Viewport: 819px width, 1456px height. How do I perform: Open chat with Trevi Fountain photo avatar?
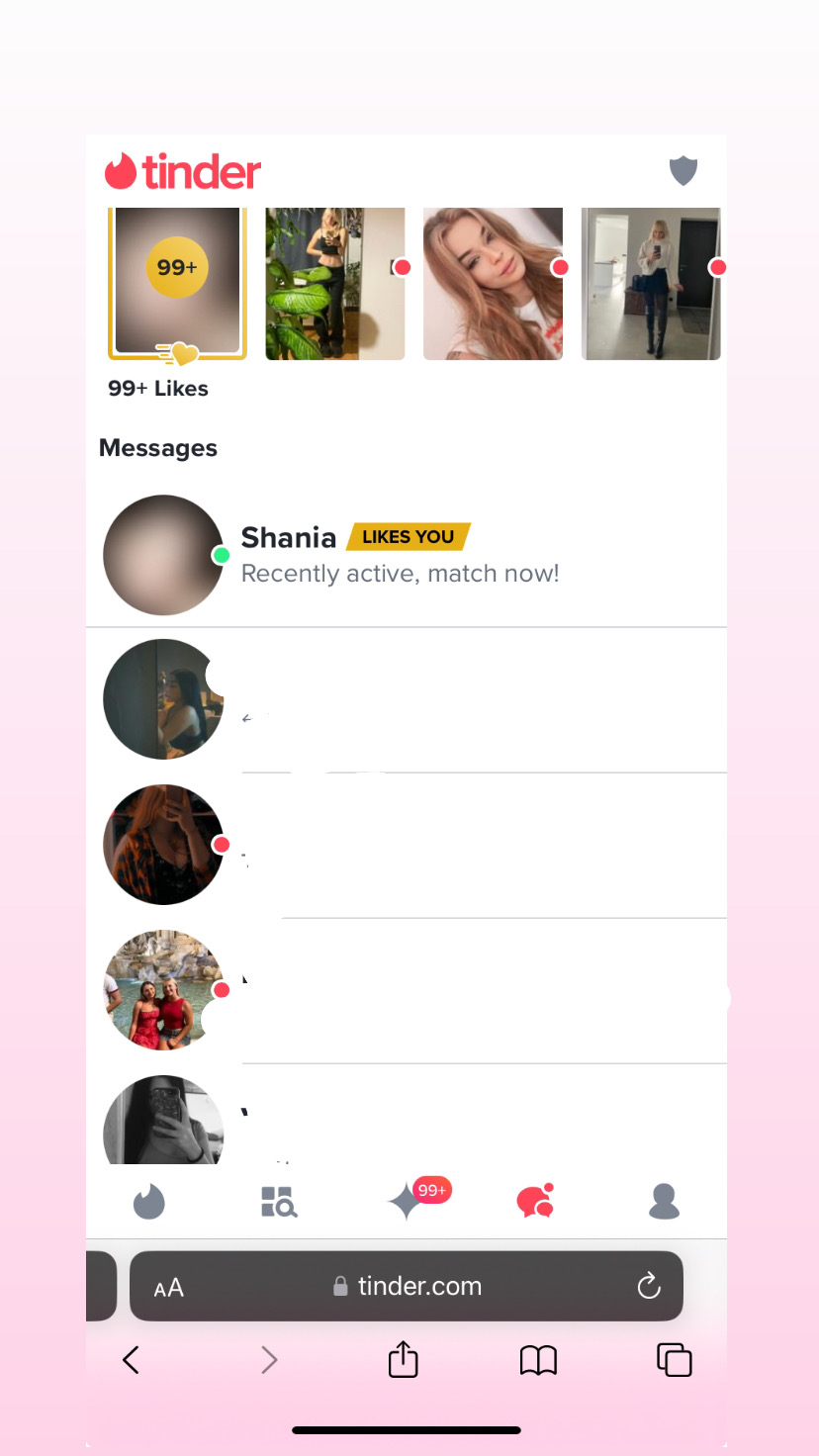(163, 989)
